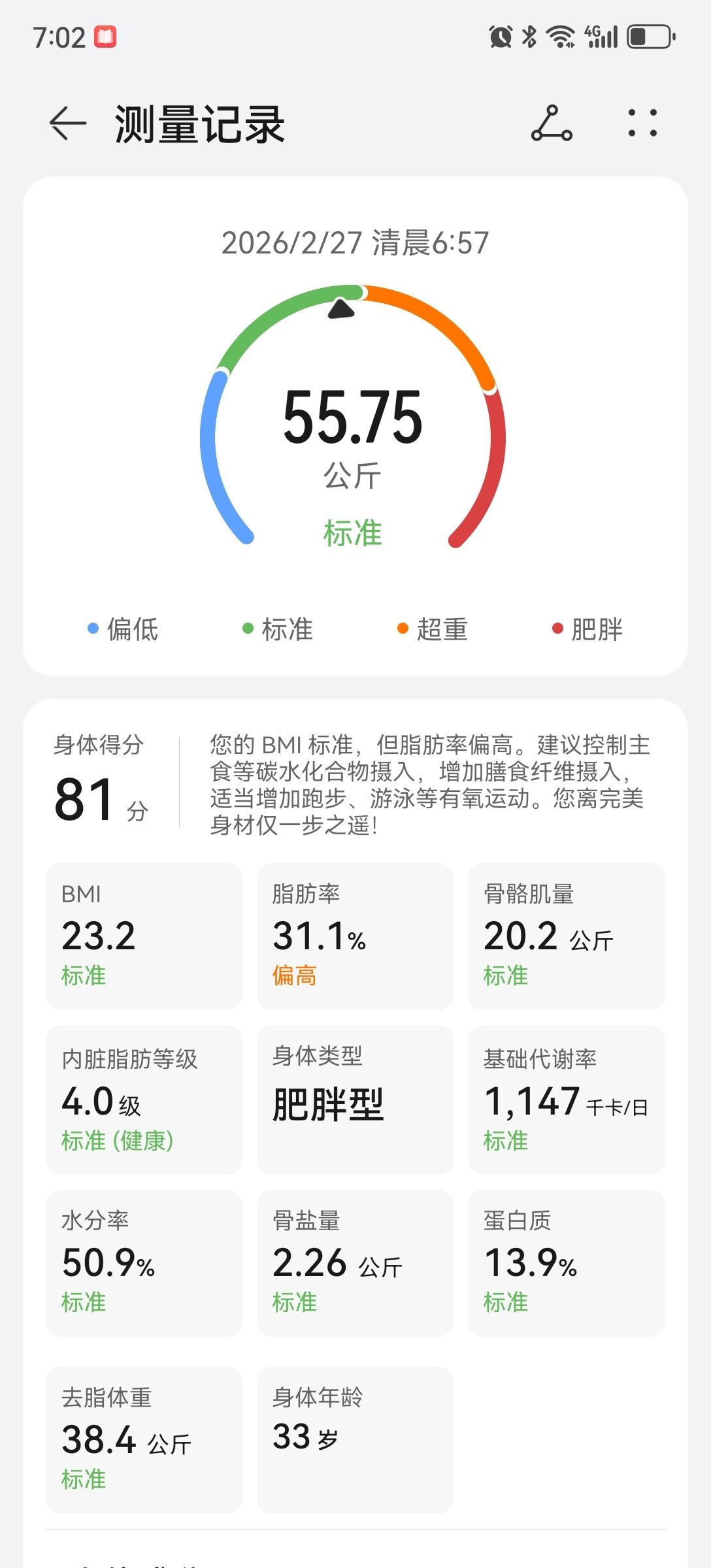Viewport: 711px width, 1568px height.
Task: View 基础代谢率 1,147 千卡/日 details
Action: (x=566, y=1099)
